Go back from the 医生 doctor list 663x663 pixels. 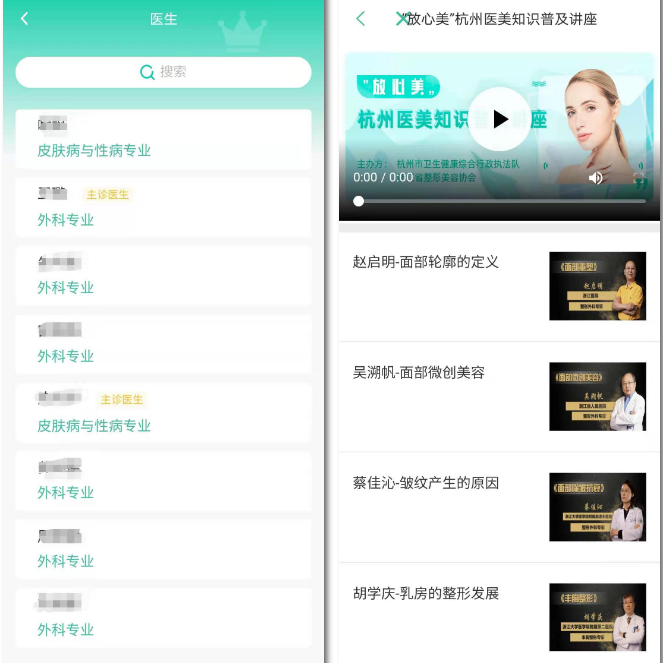(x=25, y=19)
